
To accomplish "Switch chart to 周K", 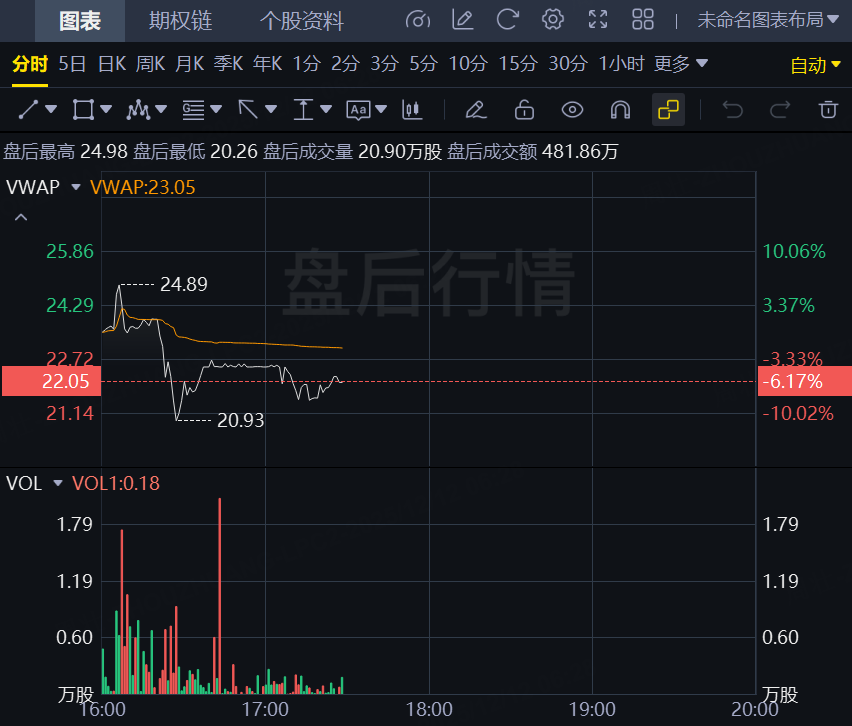I will pyautogui.click(x=150, y=64).
